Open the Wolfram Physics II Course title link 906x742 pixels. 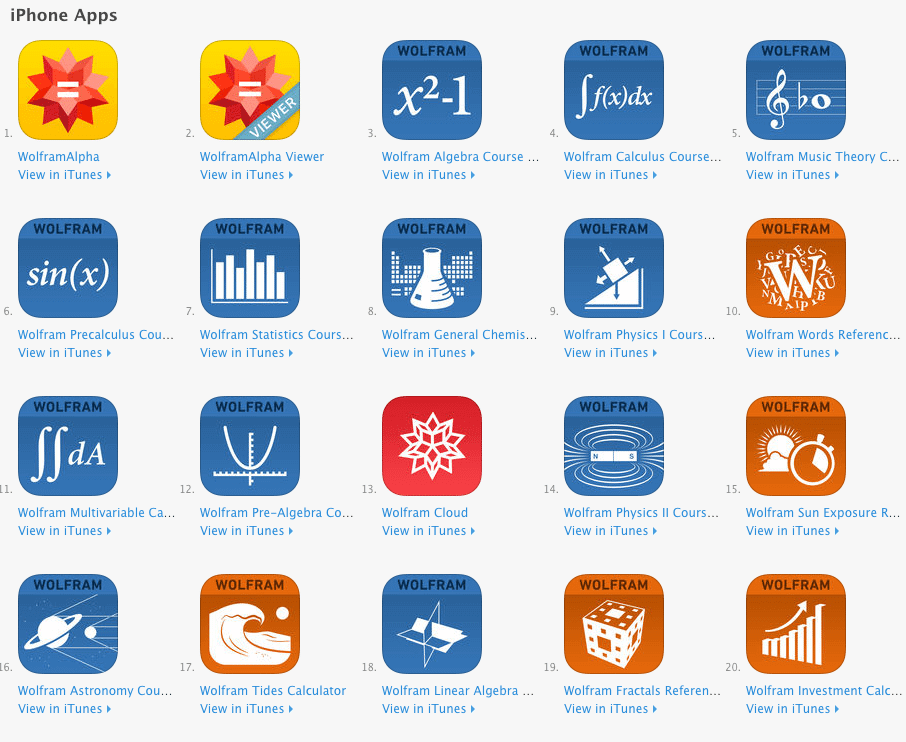[x=641, y=513]
